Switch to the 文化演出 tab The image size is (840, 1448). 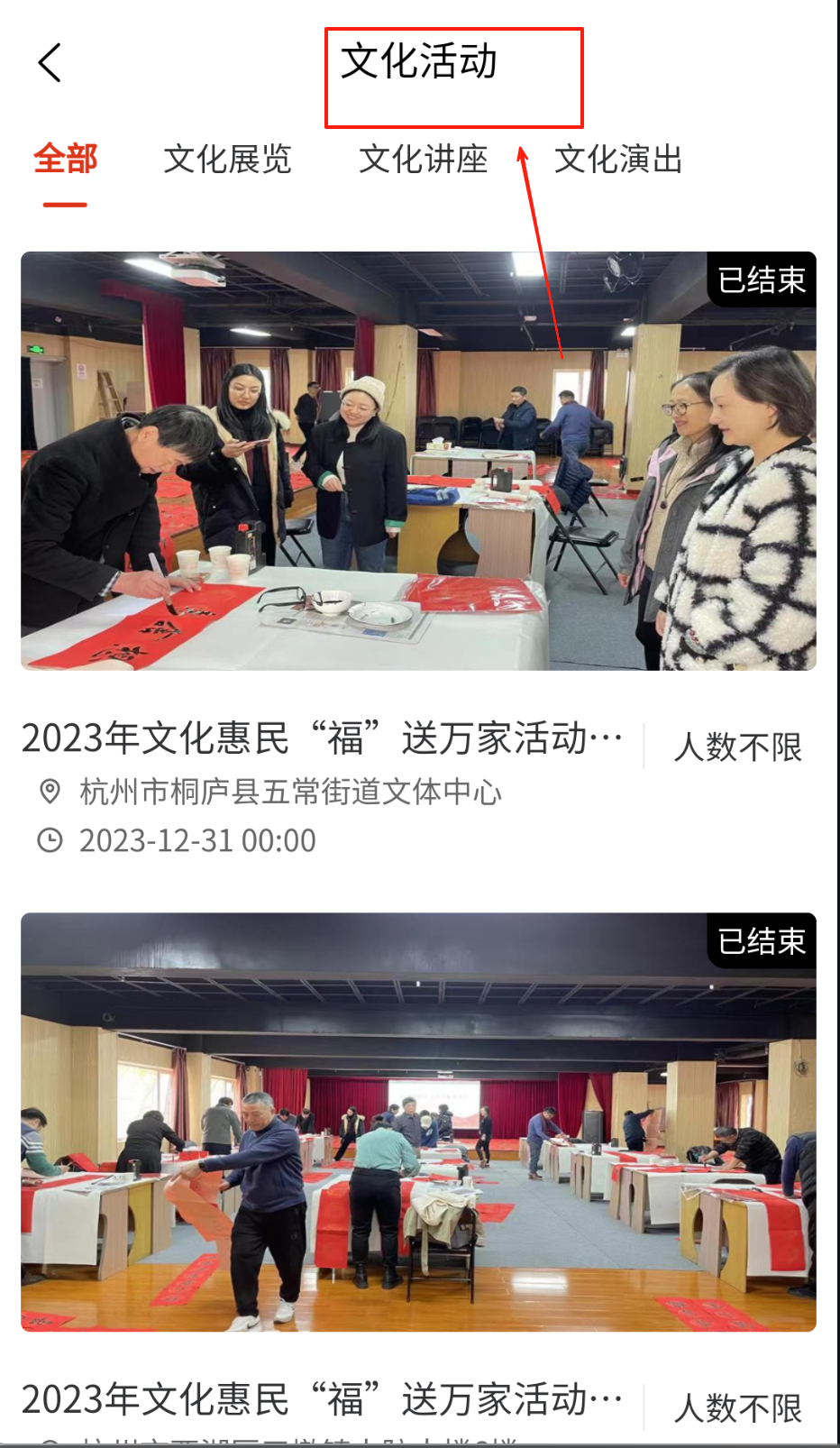(x=618, y=160)
